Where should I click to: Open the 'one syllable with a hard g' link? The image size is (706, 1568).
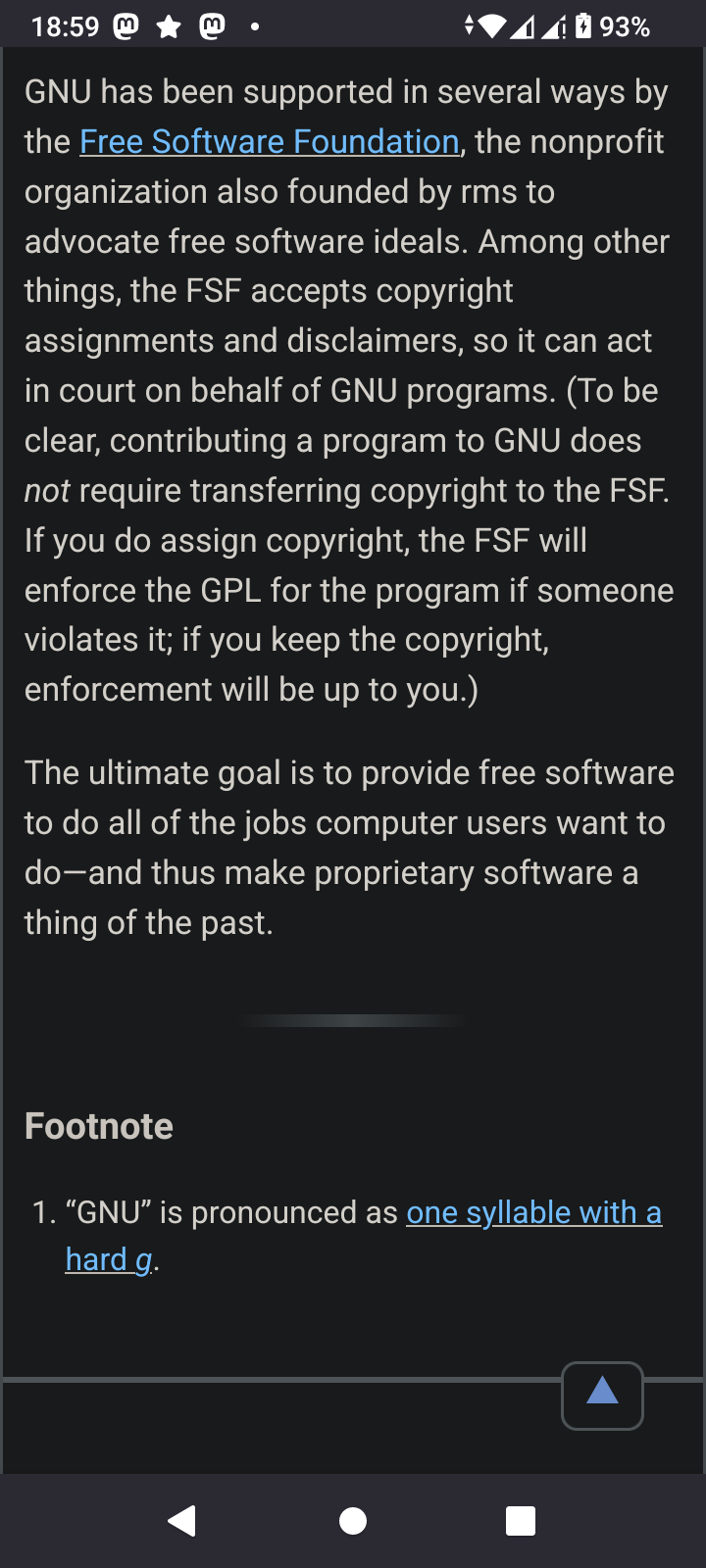point(533,1213)
